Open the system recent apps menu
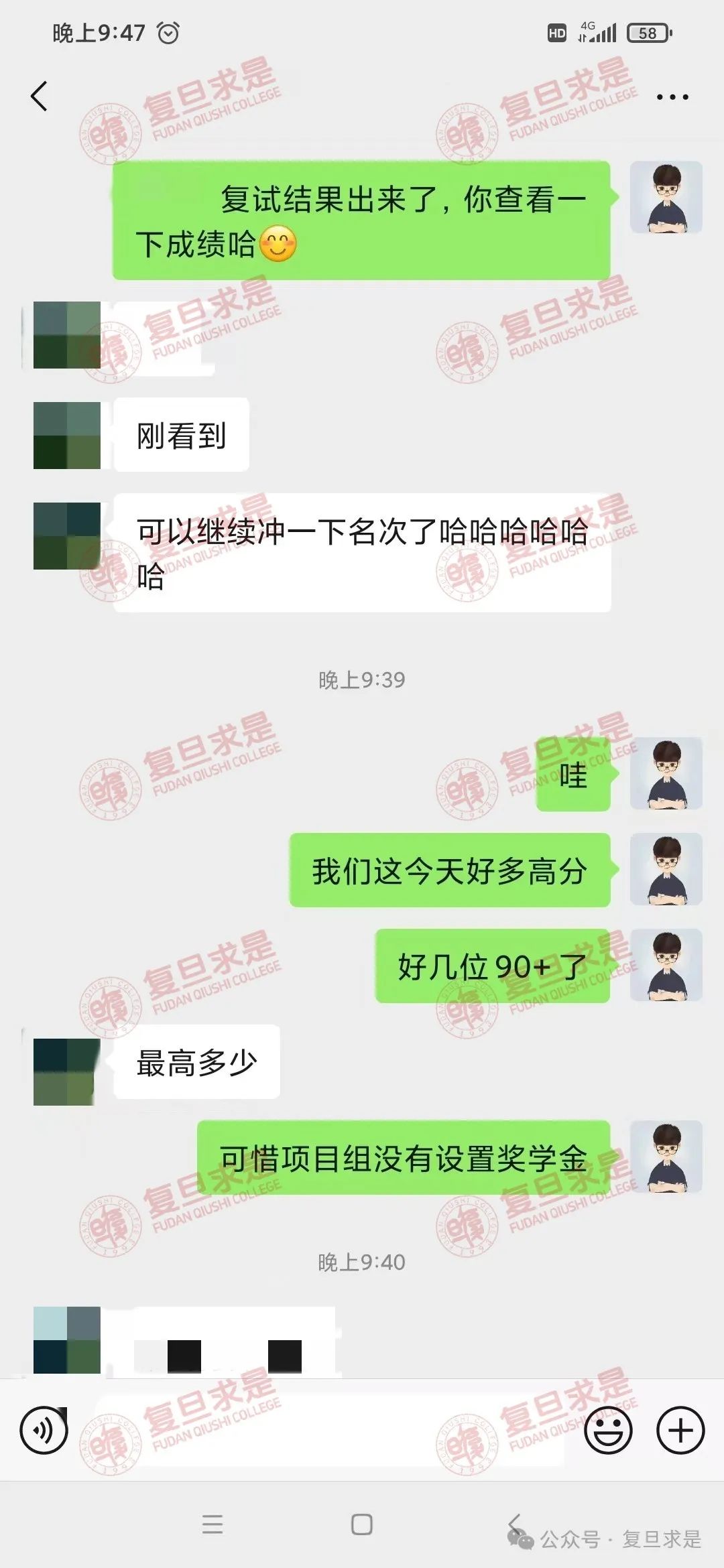This screenshot has height=1568, width=724. pos(213,1525)
